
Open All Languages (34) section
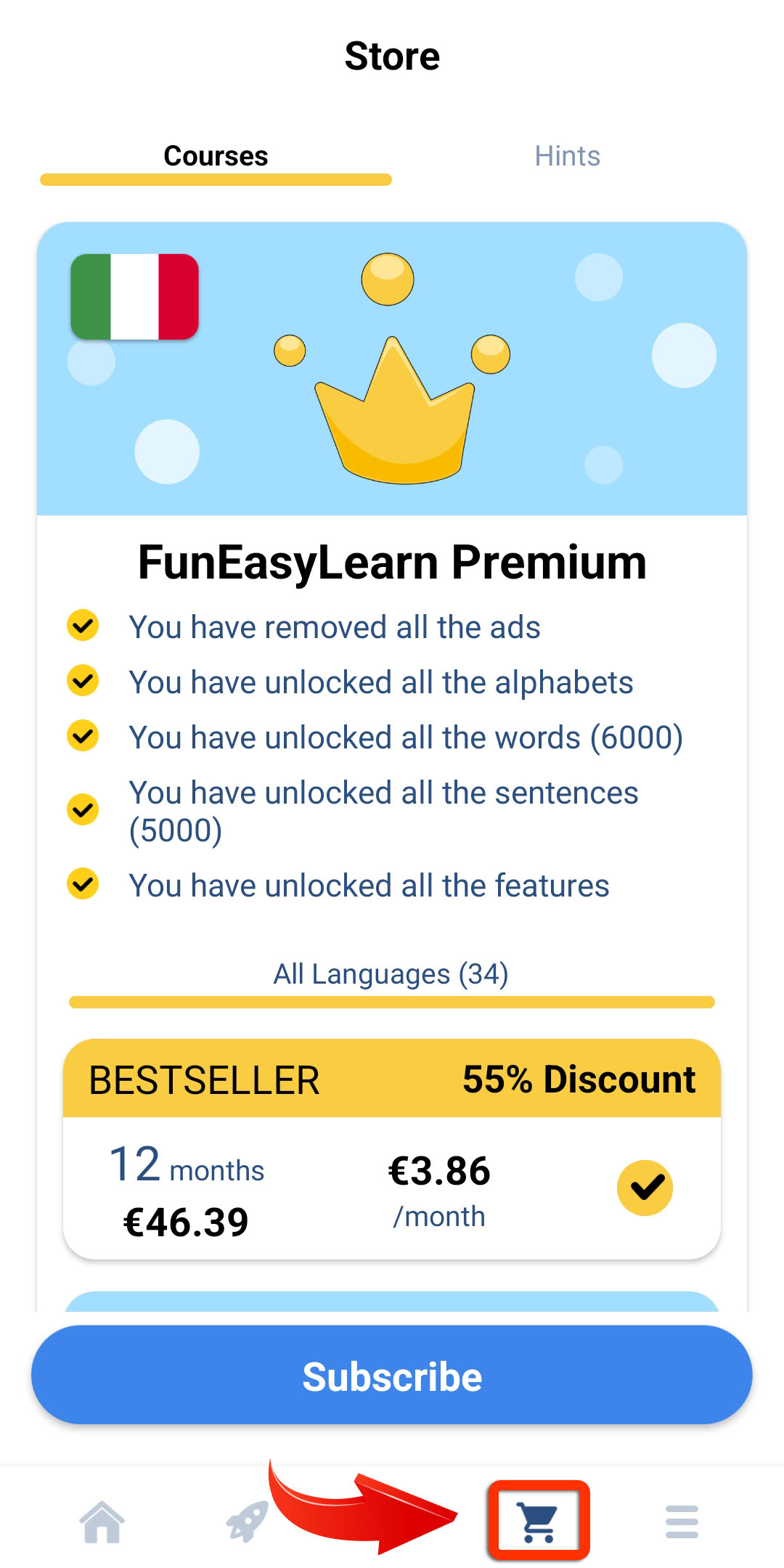coord(391,974)
